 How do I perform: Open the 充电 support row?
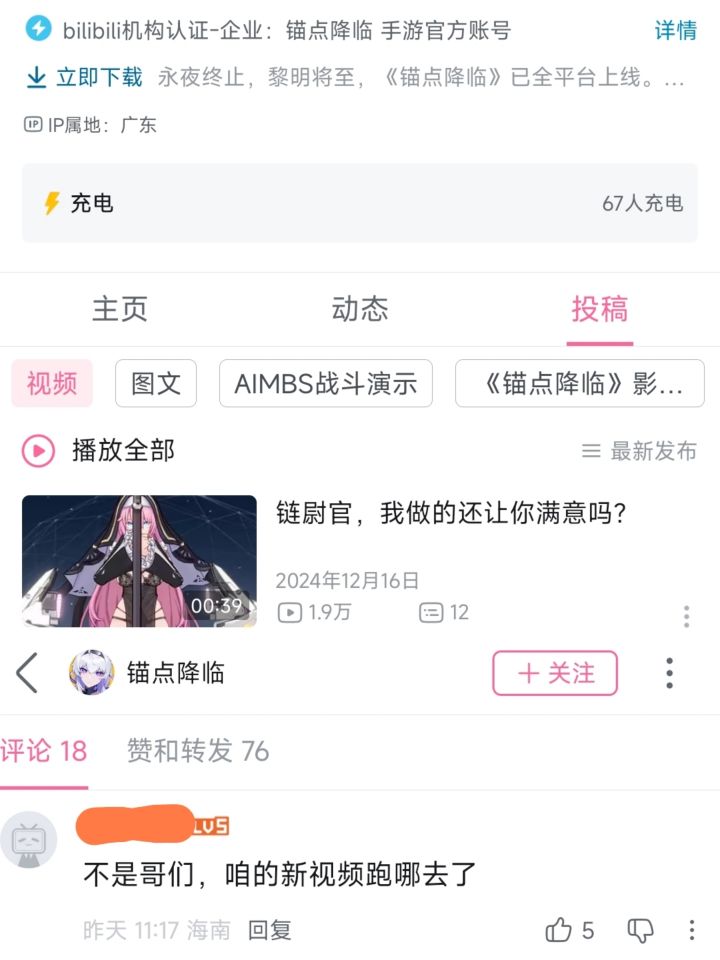click(x=360, y=203)
